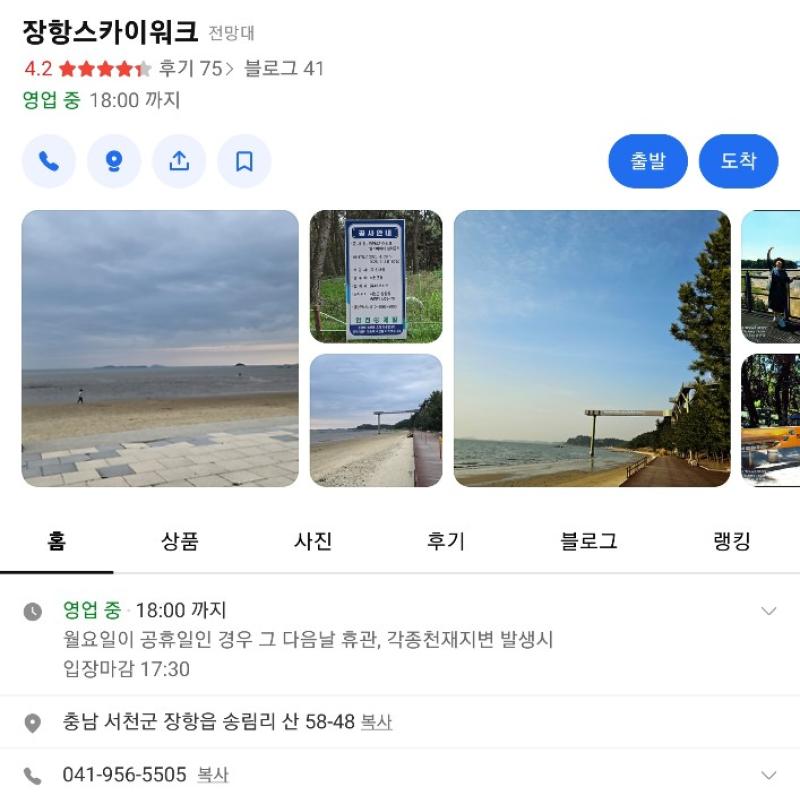This screenshot has height=800, width=800.
Task: Call the place via phone icon
Action: [48, 161]
